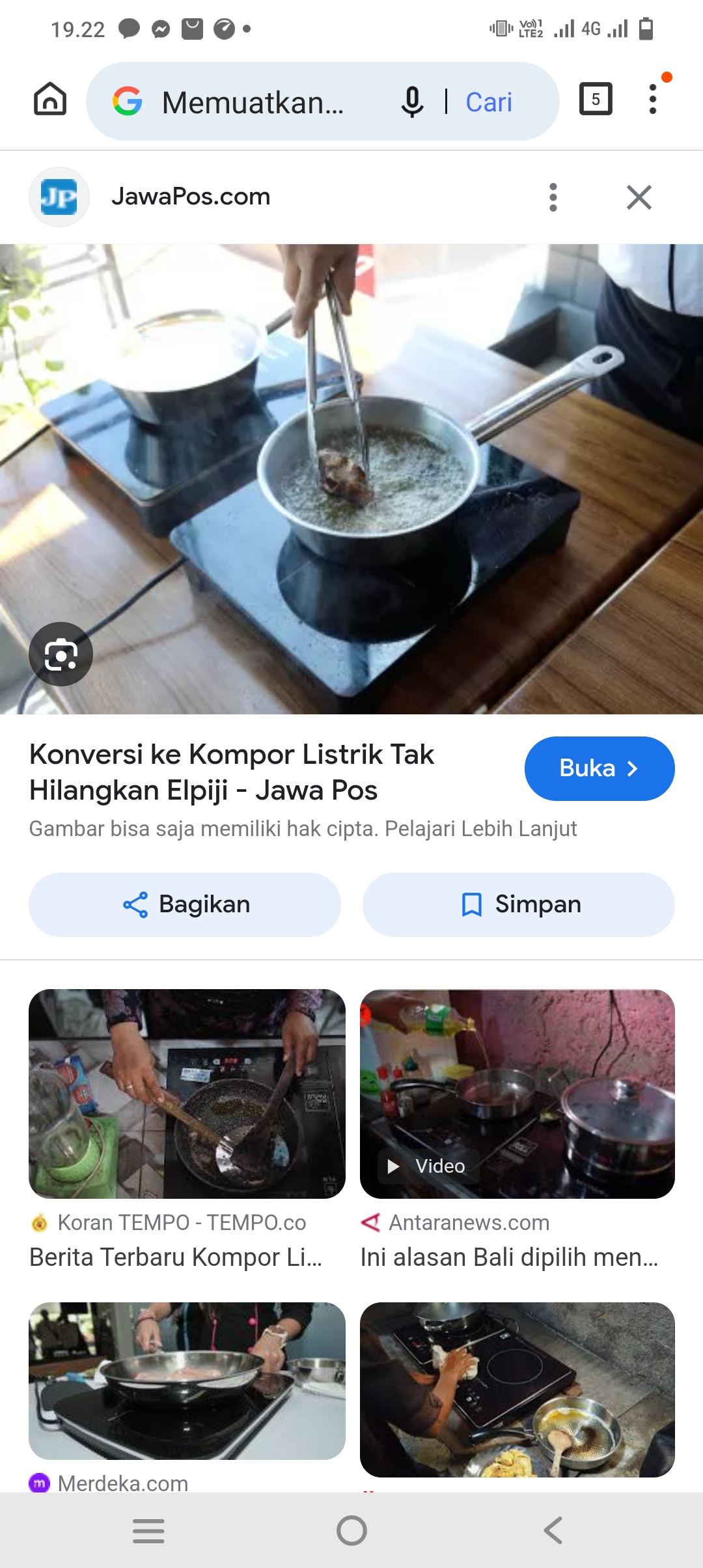The height and width of the screenshot is (1568, 703).
Task: Open the related image of a woman wiping a stove
Action: pos(517,1389)
